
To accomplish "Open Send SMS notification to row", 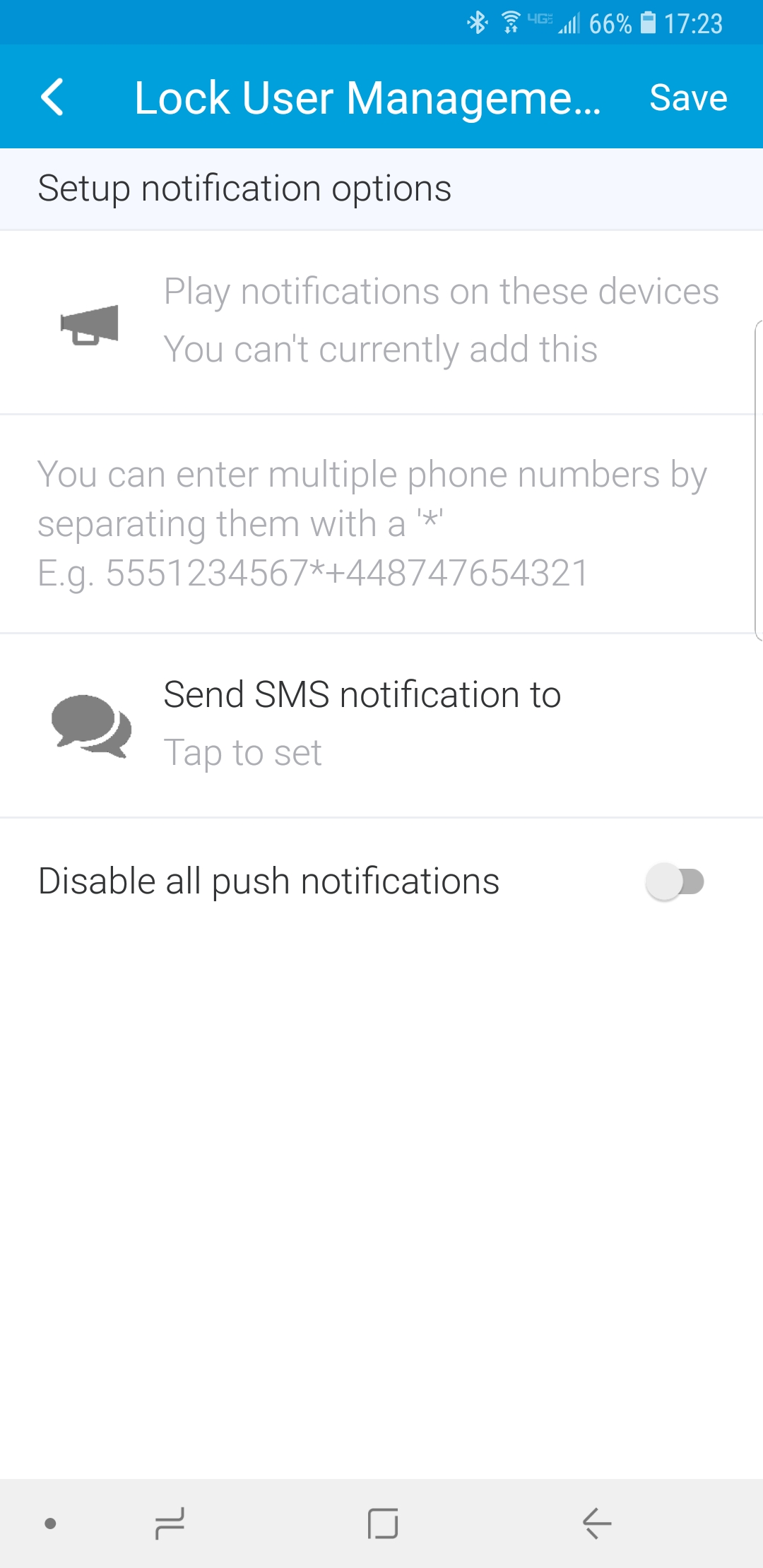I will tap(381, 725).
